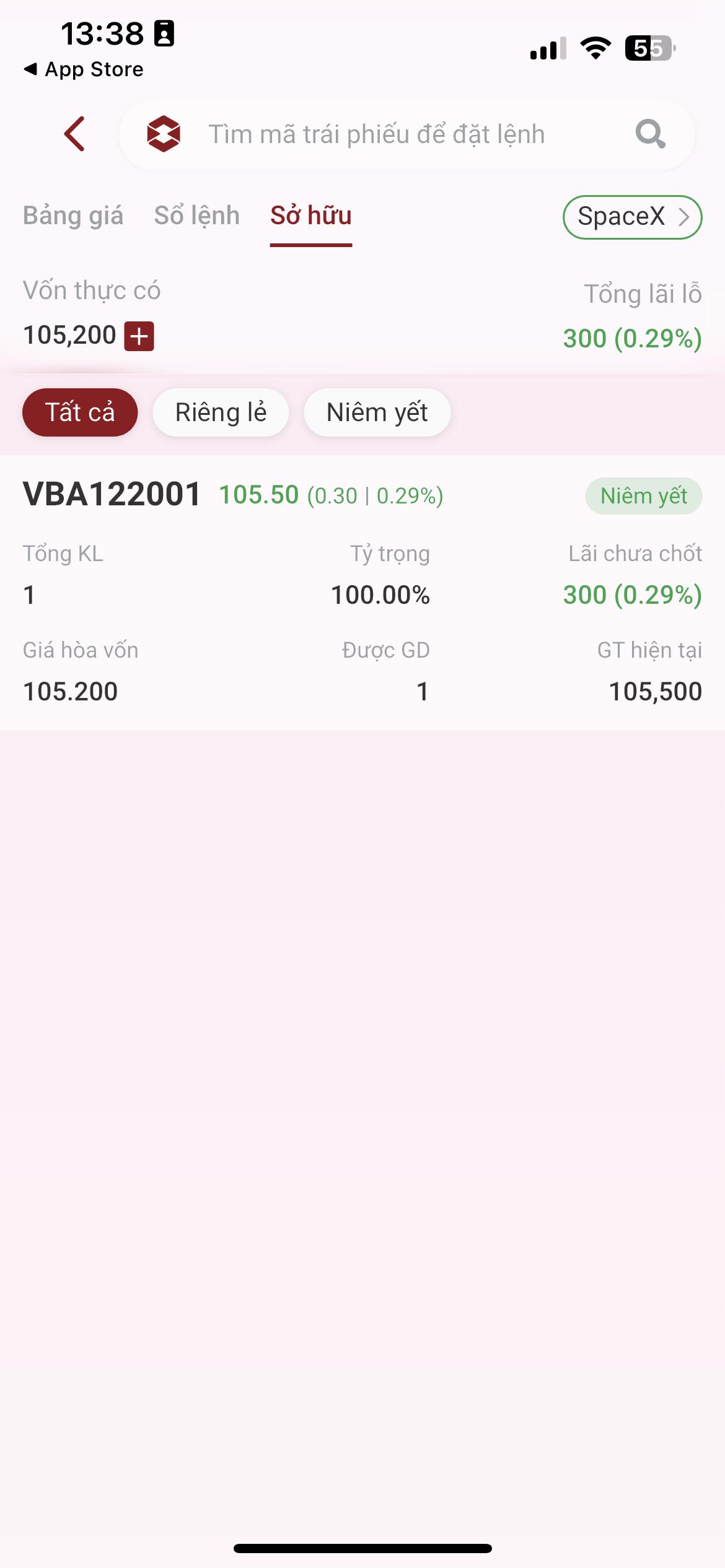Go back with the red arrow
The image size is (725, 1568).
click(x=74, y=134)
